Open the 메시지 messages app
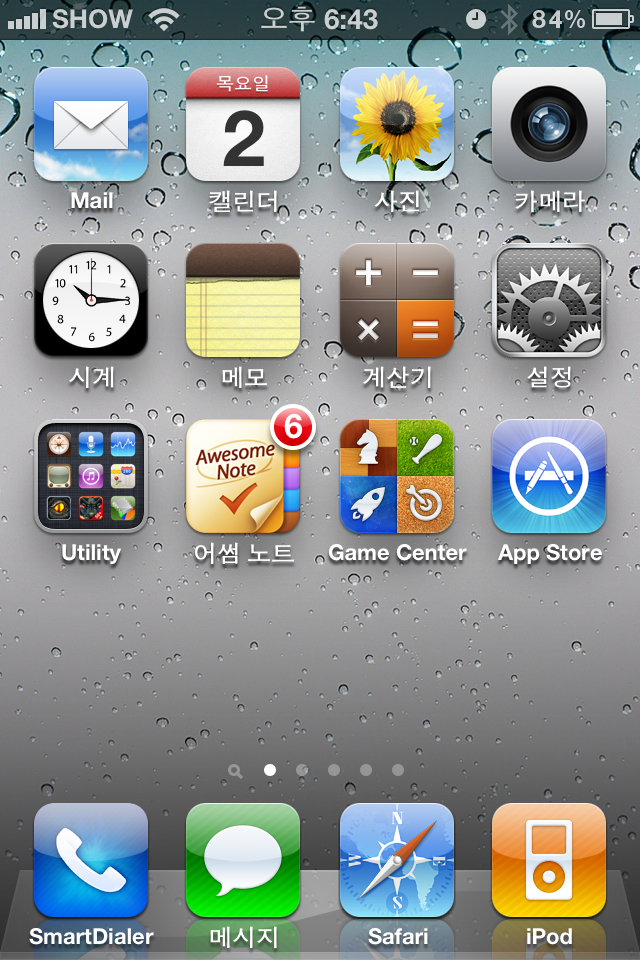The image size is (640, 960). coord(243,860)
